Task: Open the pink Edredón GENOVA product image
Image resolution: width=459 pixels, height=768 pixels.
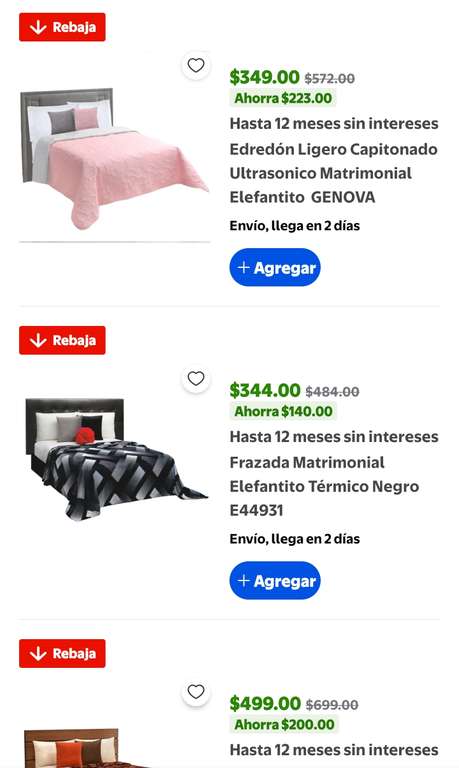Action: pyautogui.click(x=115, y=158)
